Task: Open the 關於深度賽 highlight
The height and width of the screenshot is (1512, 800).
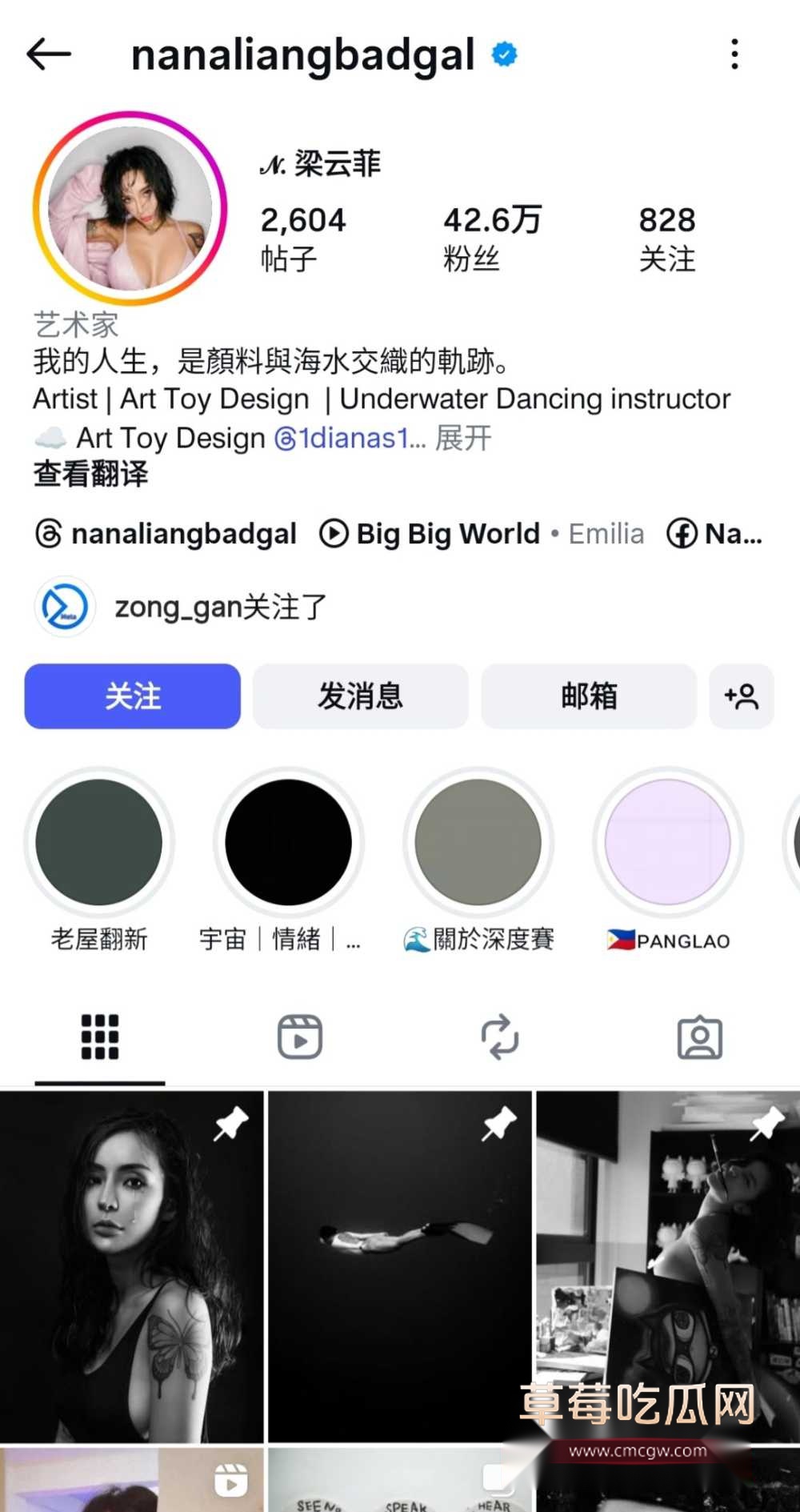Action: (478, 843)
